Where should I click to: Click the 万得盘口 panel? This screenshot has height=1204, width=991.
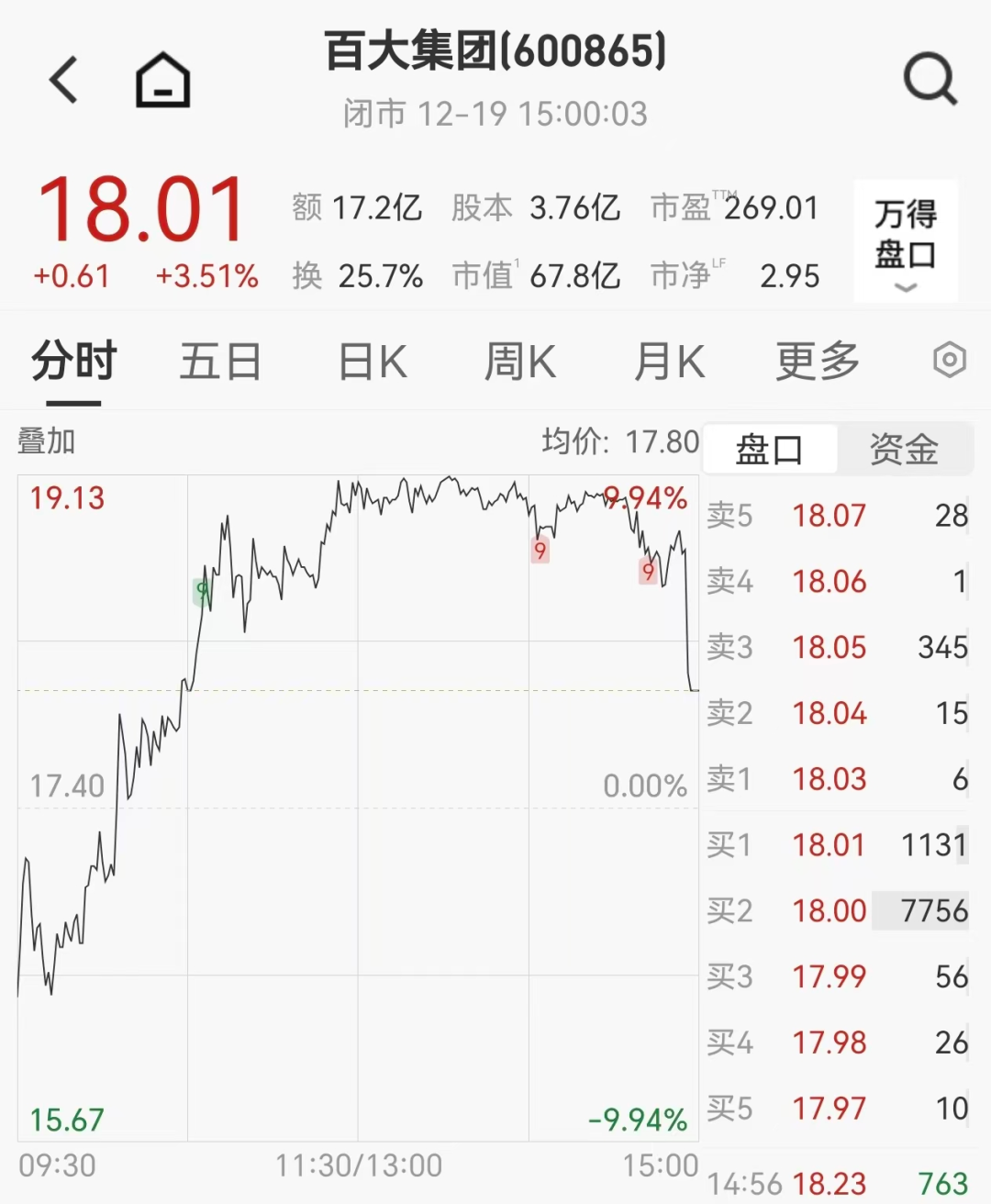pyautogui.click(x=905, y=229)
